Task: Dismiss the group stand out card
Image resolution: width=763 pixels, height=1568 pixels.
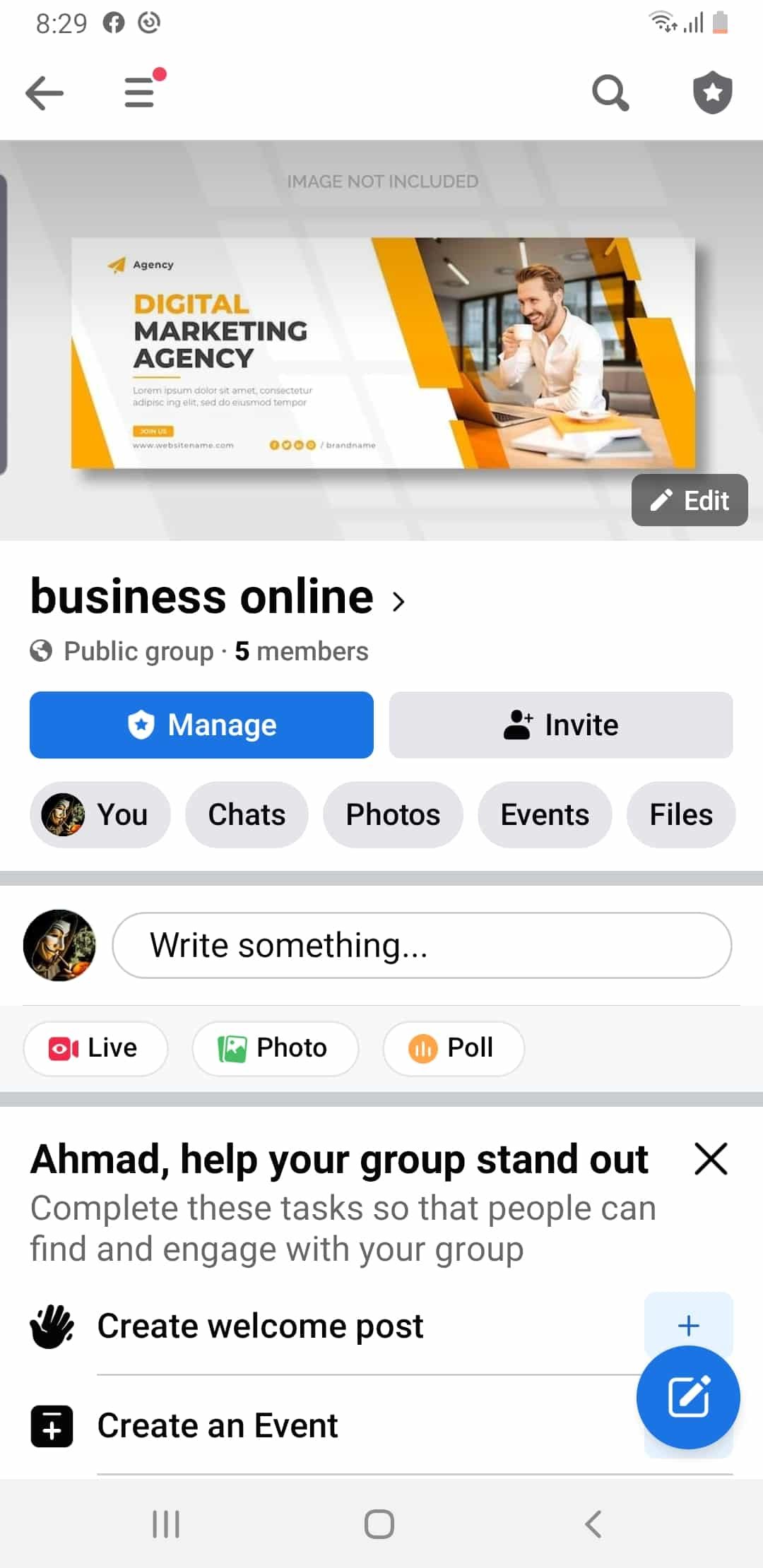Action: 710,1159
